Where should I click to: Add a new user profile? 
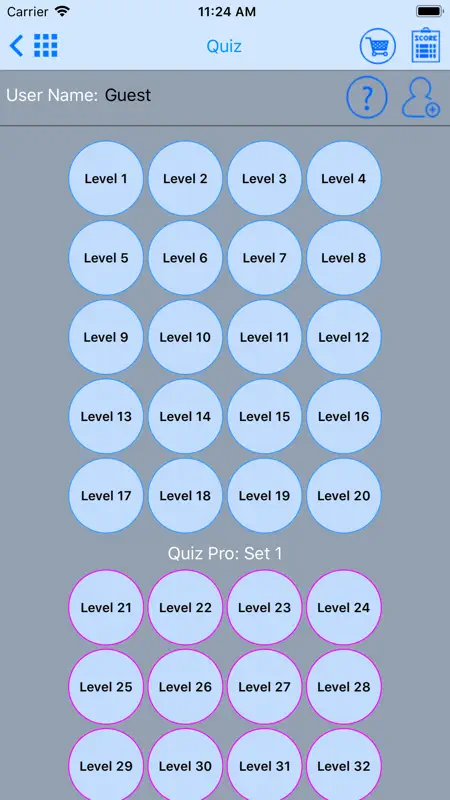coord(421,98)
